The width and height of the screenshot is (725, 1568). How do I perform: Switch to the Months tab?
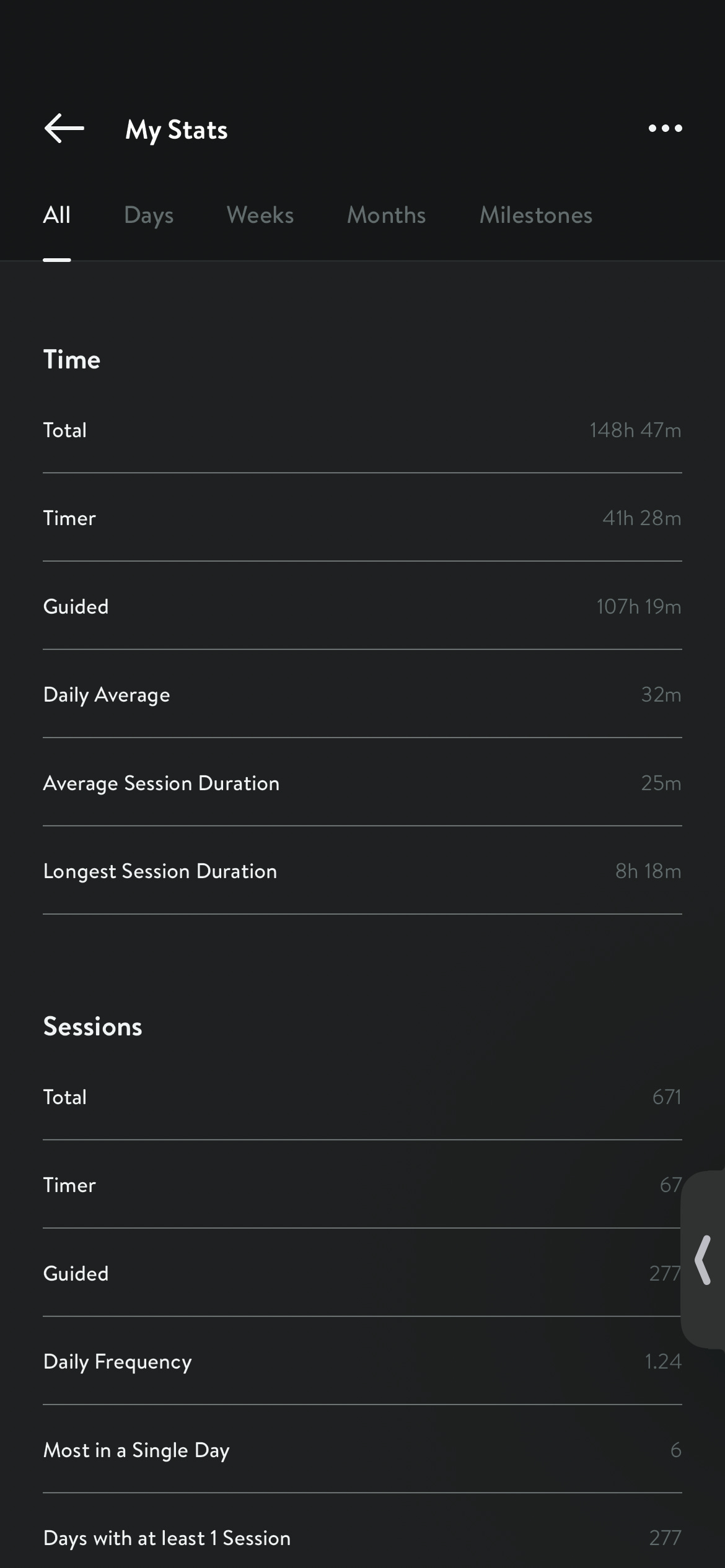click(387, 216)
